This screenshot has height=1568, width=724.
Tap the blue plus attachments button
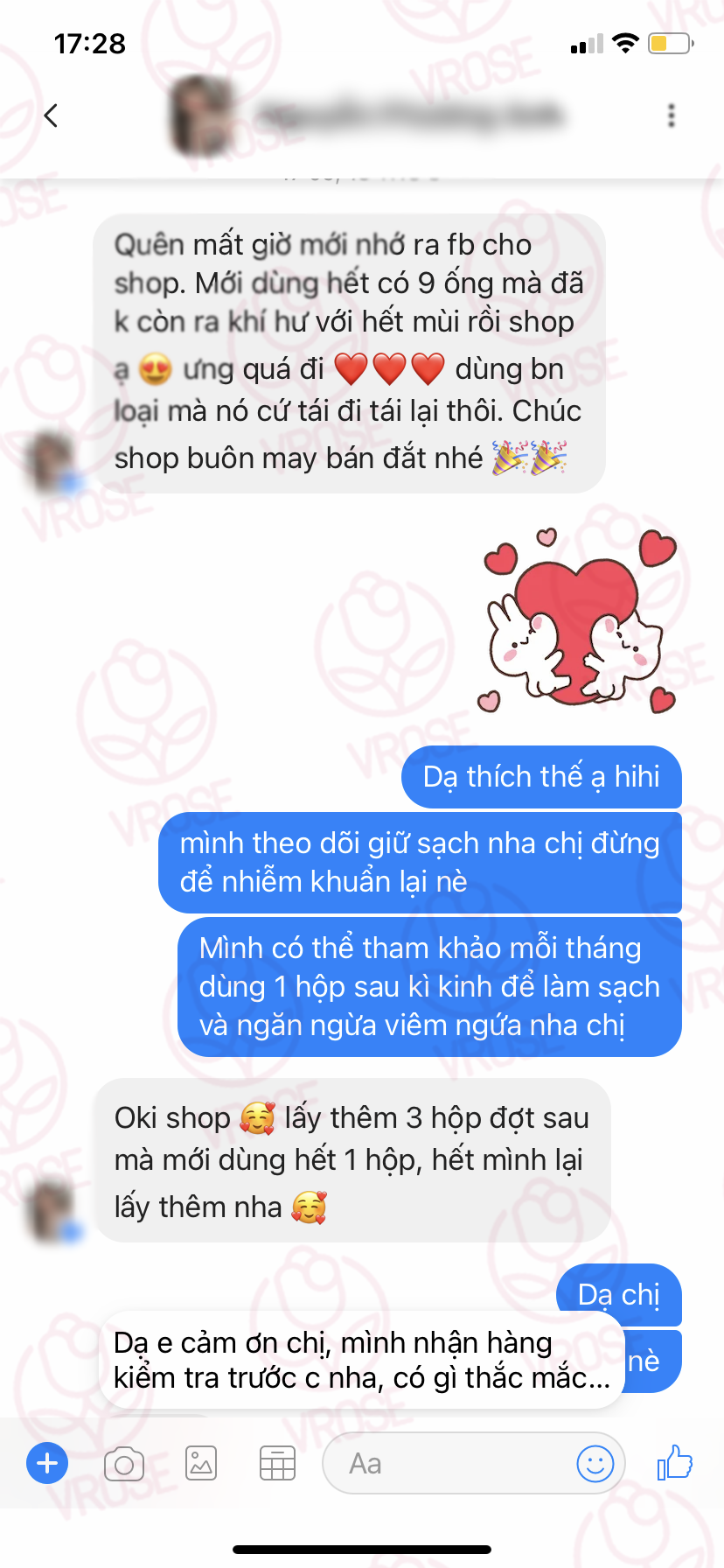tap(47, 1463)
